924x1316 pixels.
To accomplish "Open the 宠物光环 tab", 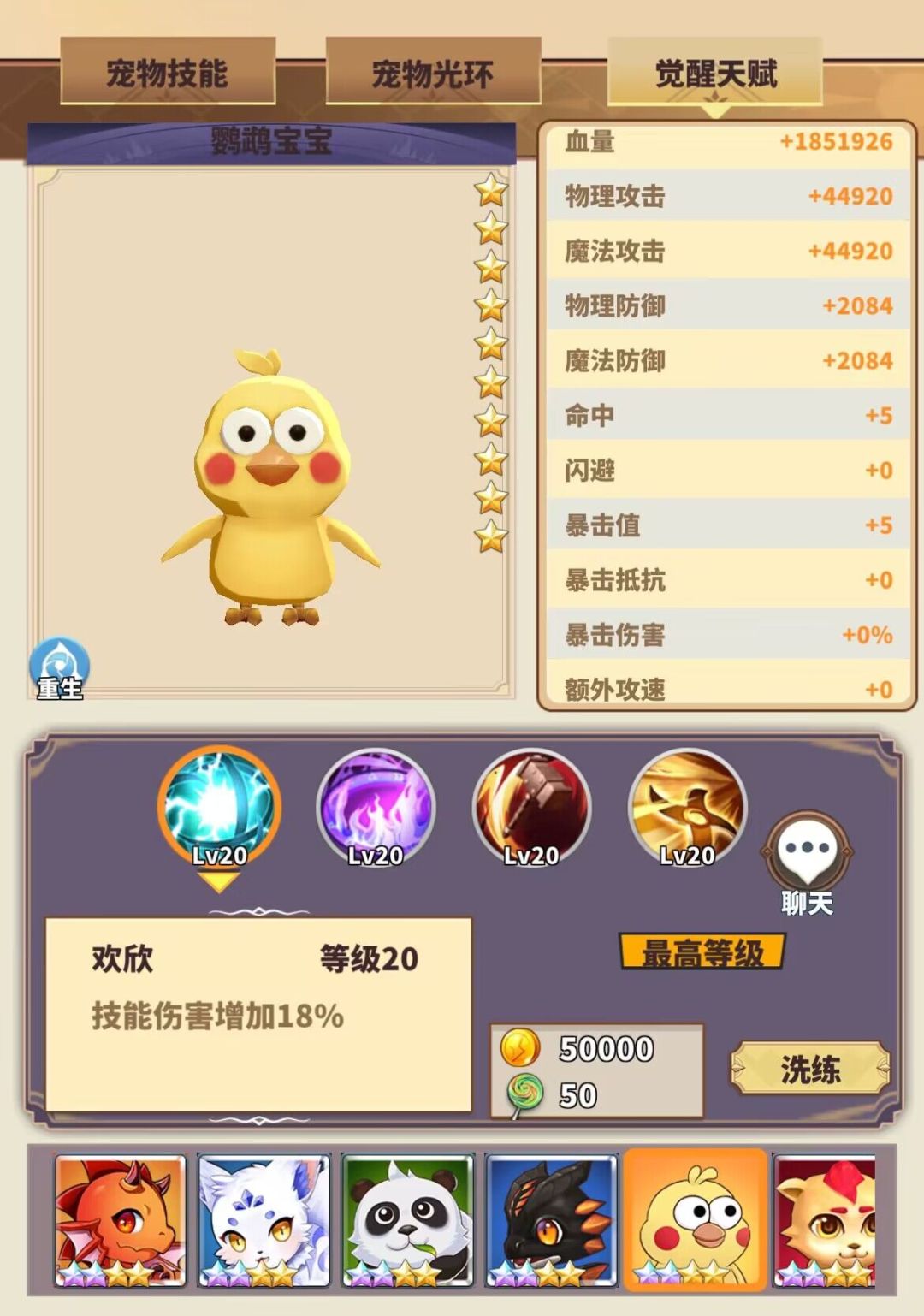I will point(434,73).
